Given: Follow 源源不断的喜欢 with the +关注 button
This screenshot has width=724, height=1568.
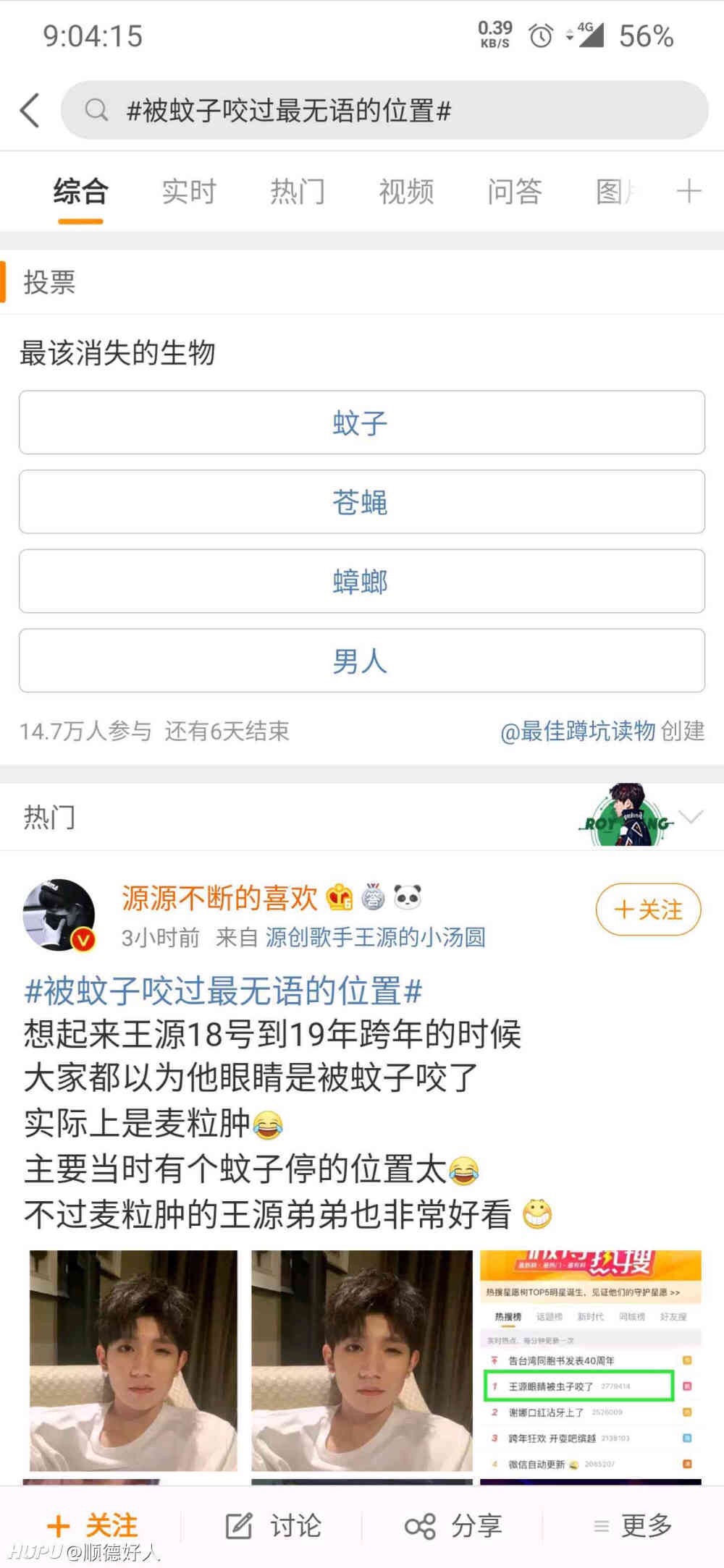Looking at the screenshot, I should tap(648, 910).
